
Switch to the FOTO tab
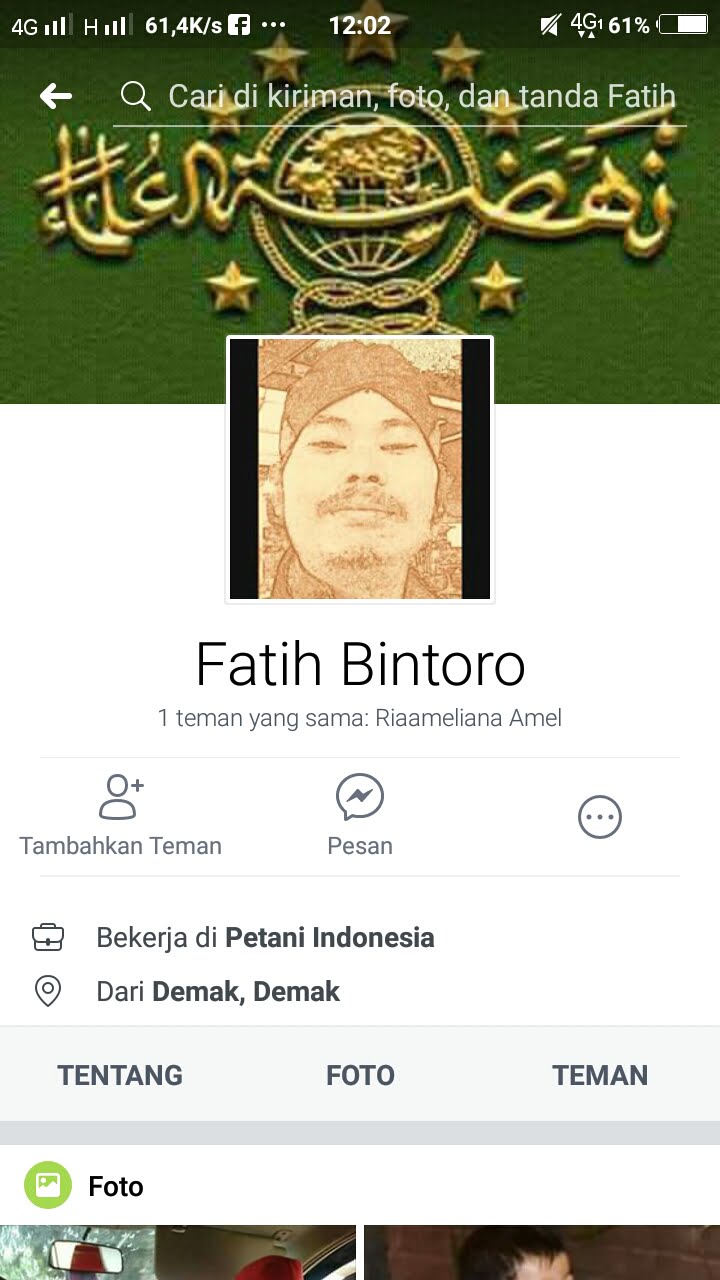pos(360,1075)
